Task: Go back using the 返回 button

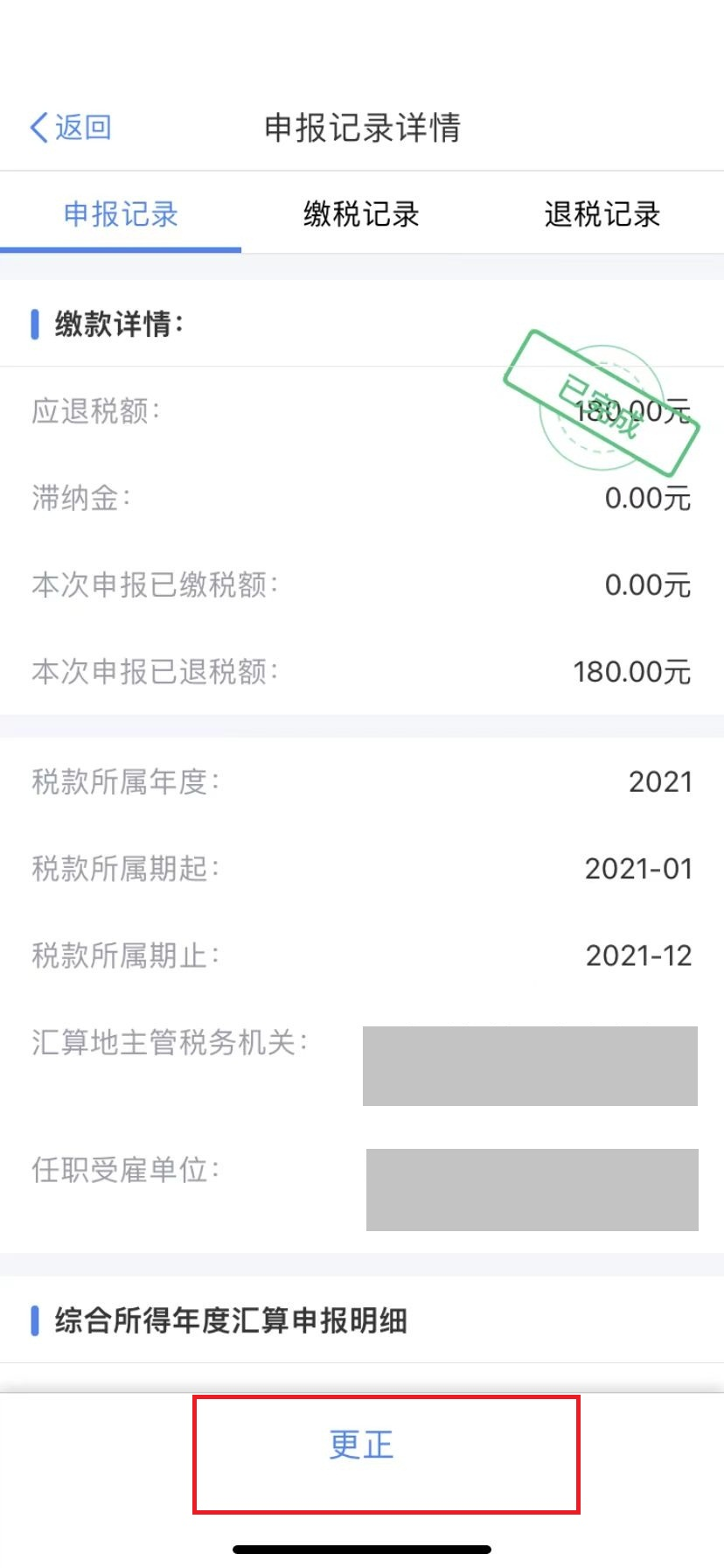Action: pyautogui.click(x=71, y=128)
